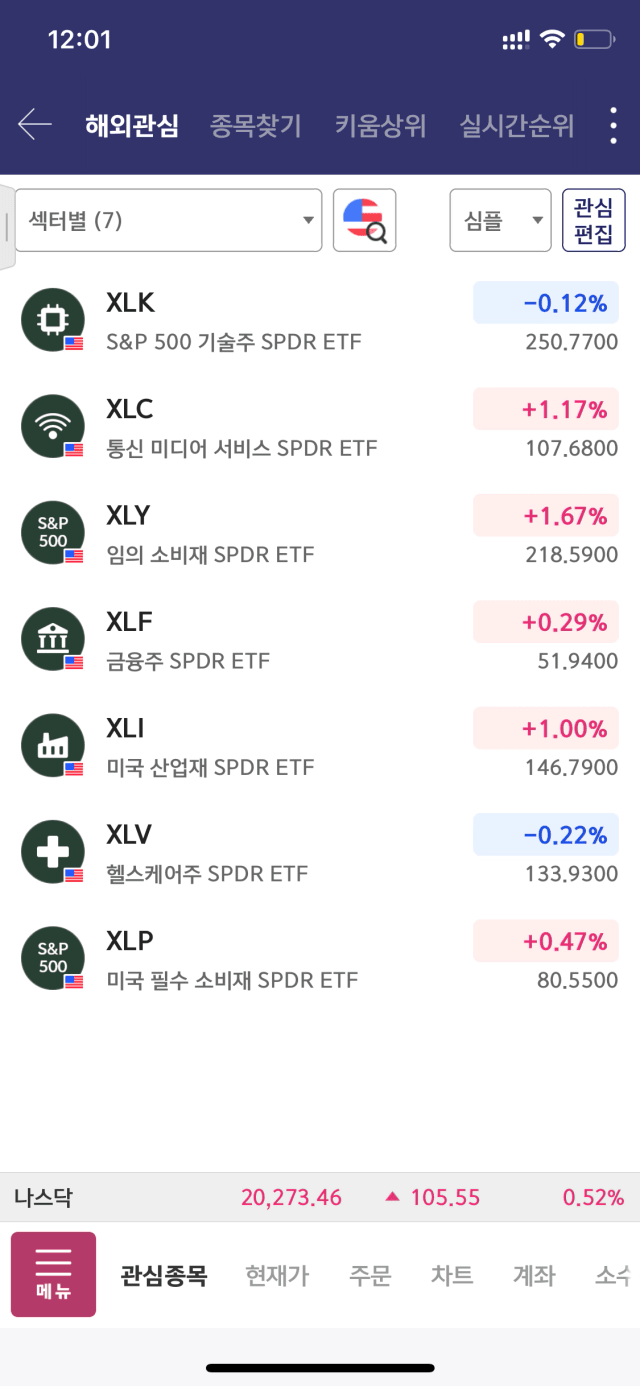The image size is (640, 1386).
Task: Switch to the 키움상위 tab
Action: (x=381, y=126)
